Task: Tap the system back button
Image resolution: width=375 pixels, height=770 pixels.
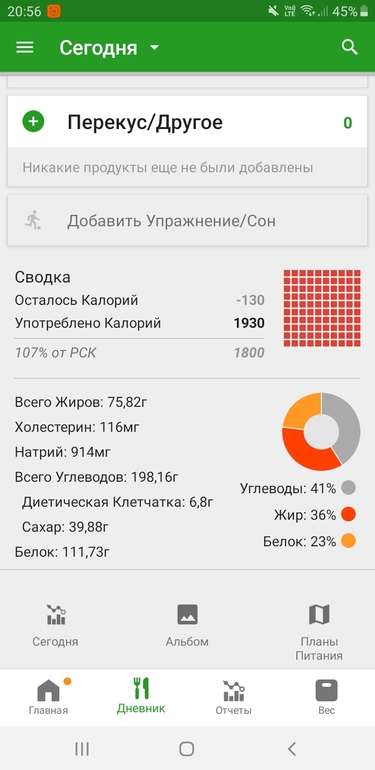Action: (x=292, y=748)
